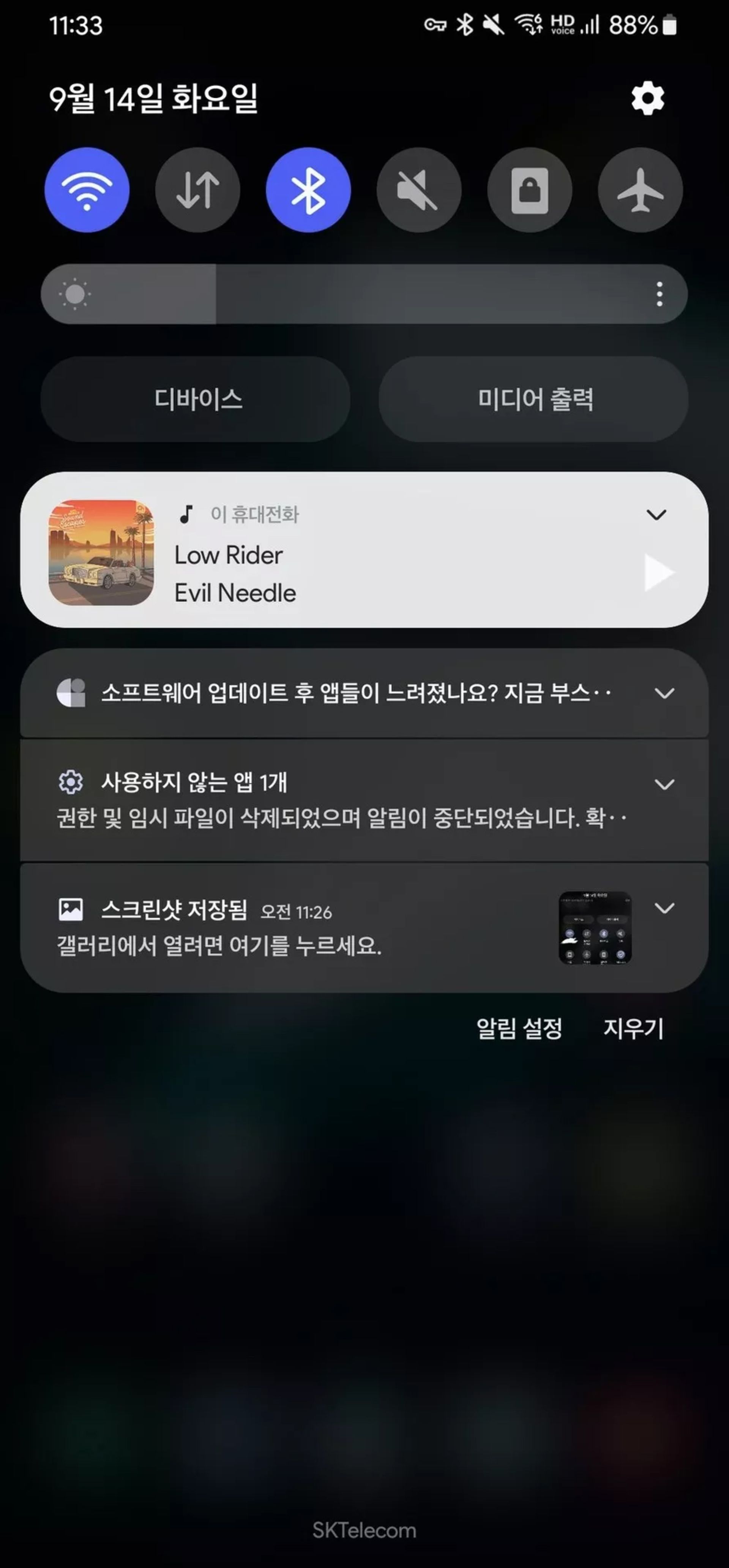Click the Device Care notification icon
Image resolution: width=729 pixels, height=1568 pixels.
[71, 693]
